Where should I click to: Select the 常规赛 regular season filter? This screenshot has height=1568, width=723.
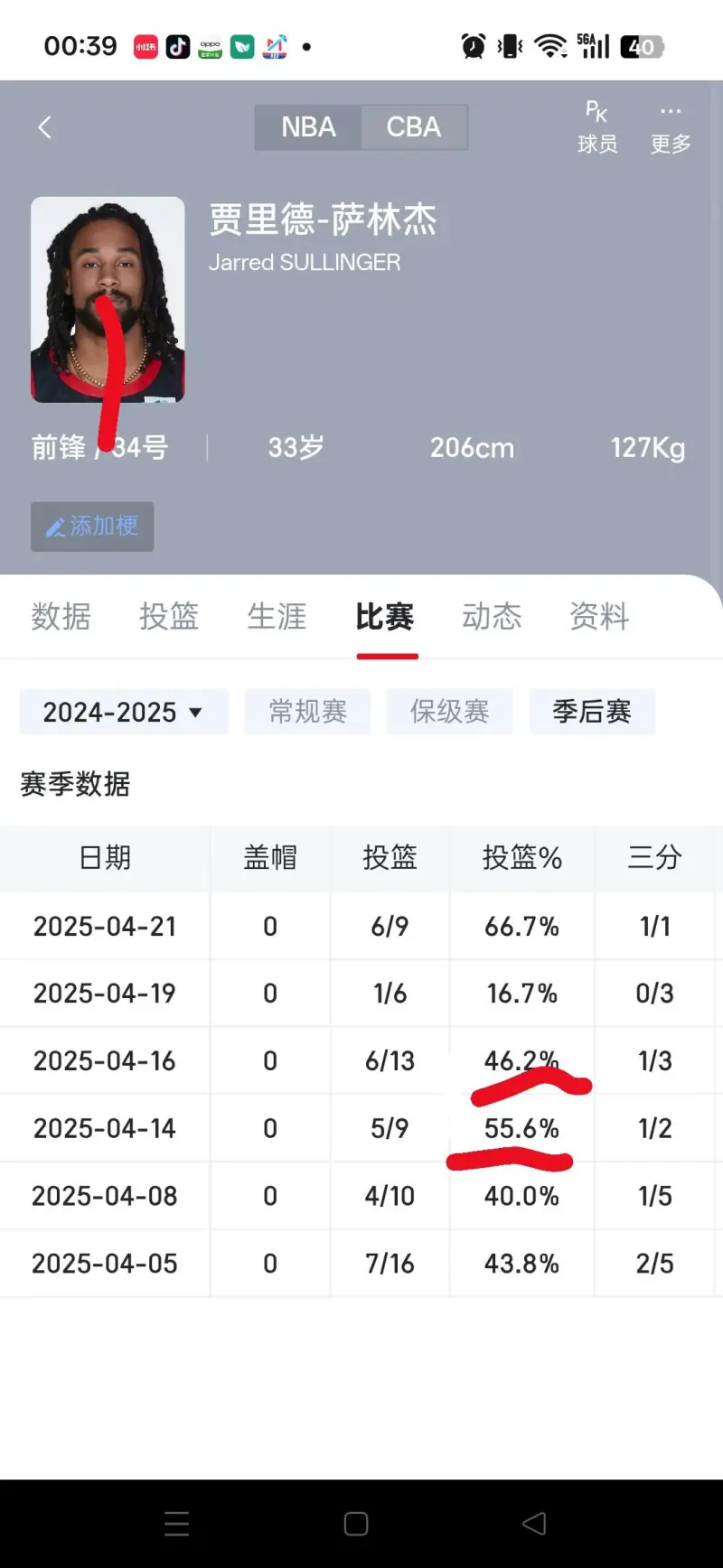click(307, 712)
